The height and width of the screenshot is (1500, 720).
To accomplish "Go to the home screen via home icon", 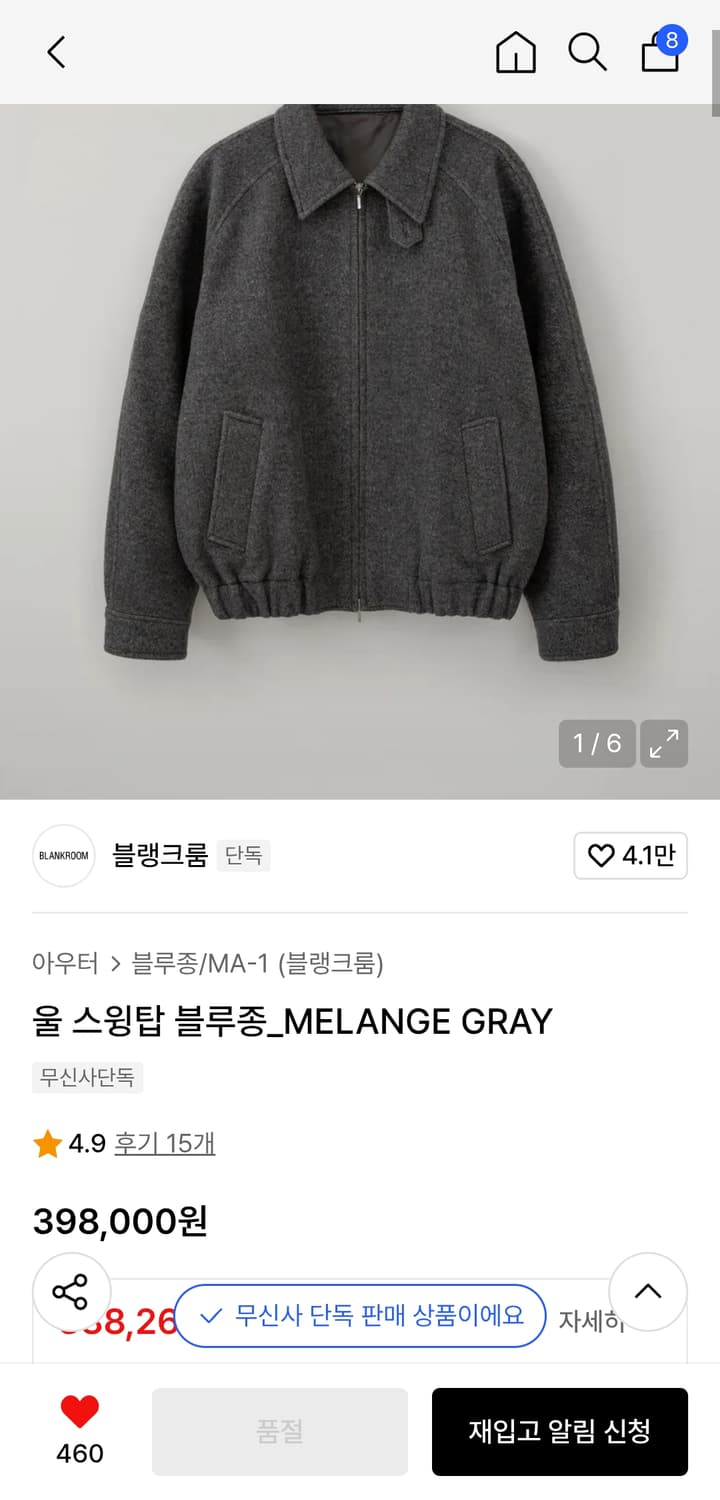I will [x=516, y=52].
